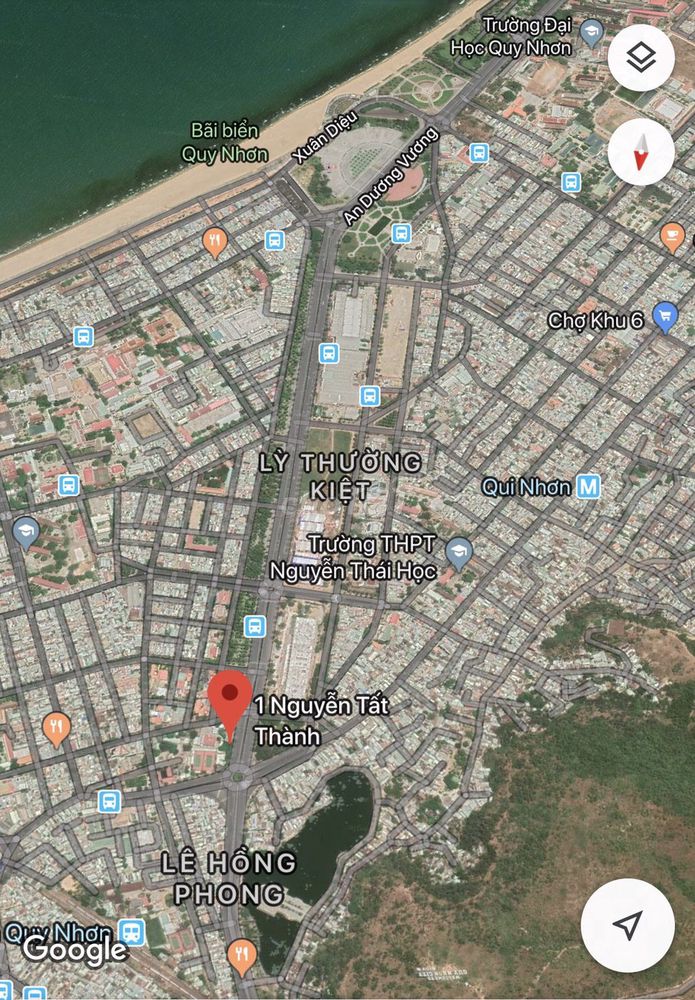This screenshot has width=695, height=1000.
Task: Select Bãi biển Quy Nhơn beach label
Action: pyautogui.click(x=225, y=142)
